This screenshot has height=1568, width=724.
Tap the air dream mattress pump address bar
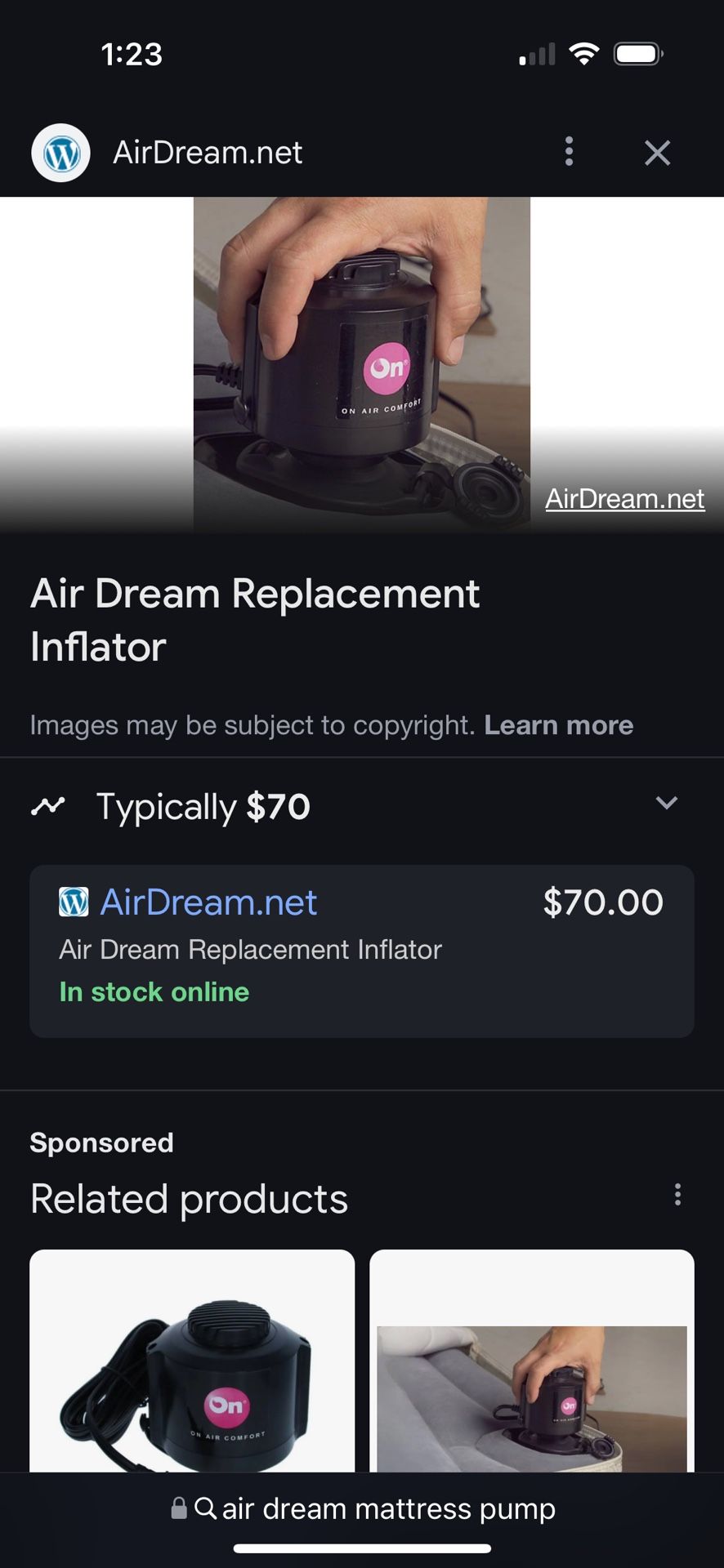tap(363, 1508)
